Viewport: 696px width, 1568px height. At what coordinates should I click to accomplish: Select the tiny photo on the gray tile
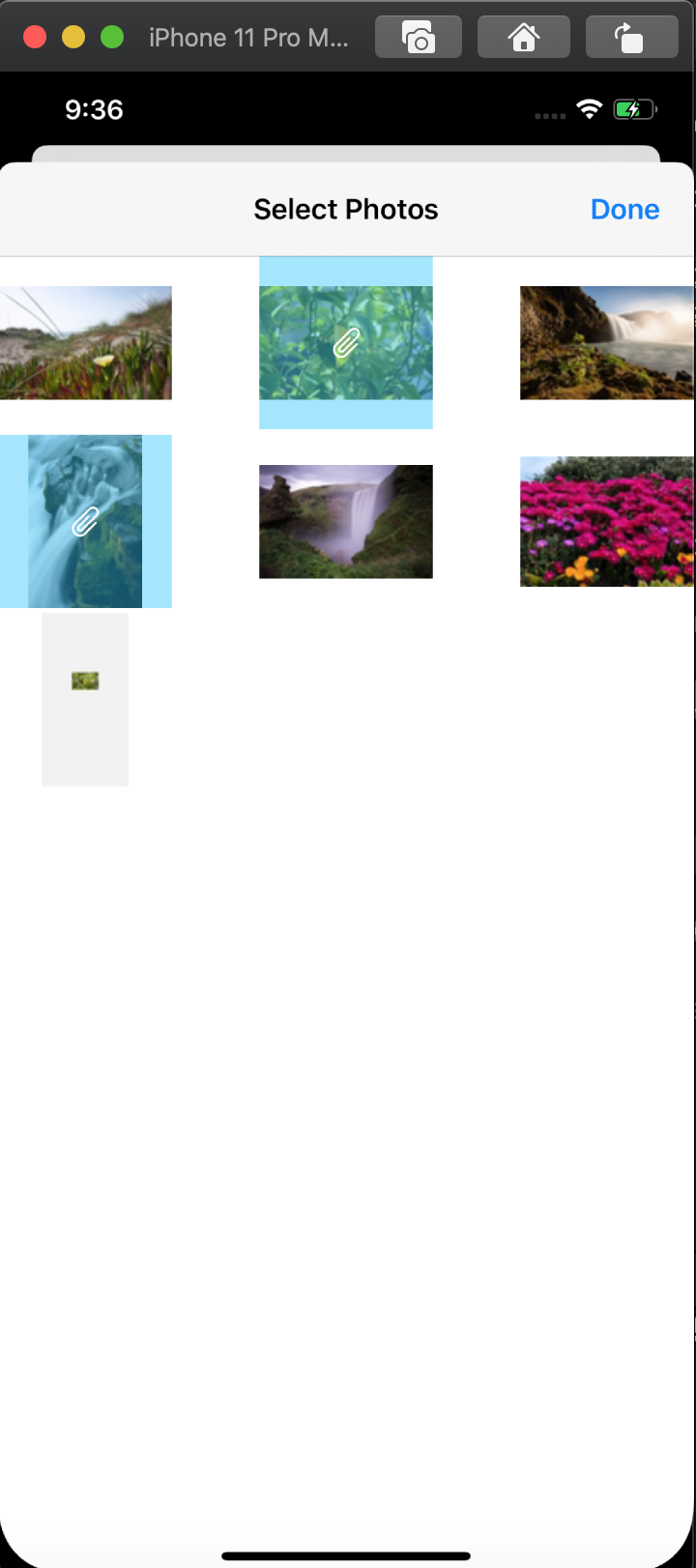(x=85, y=700)
